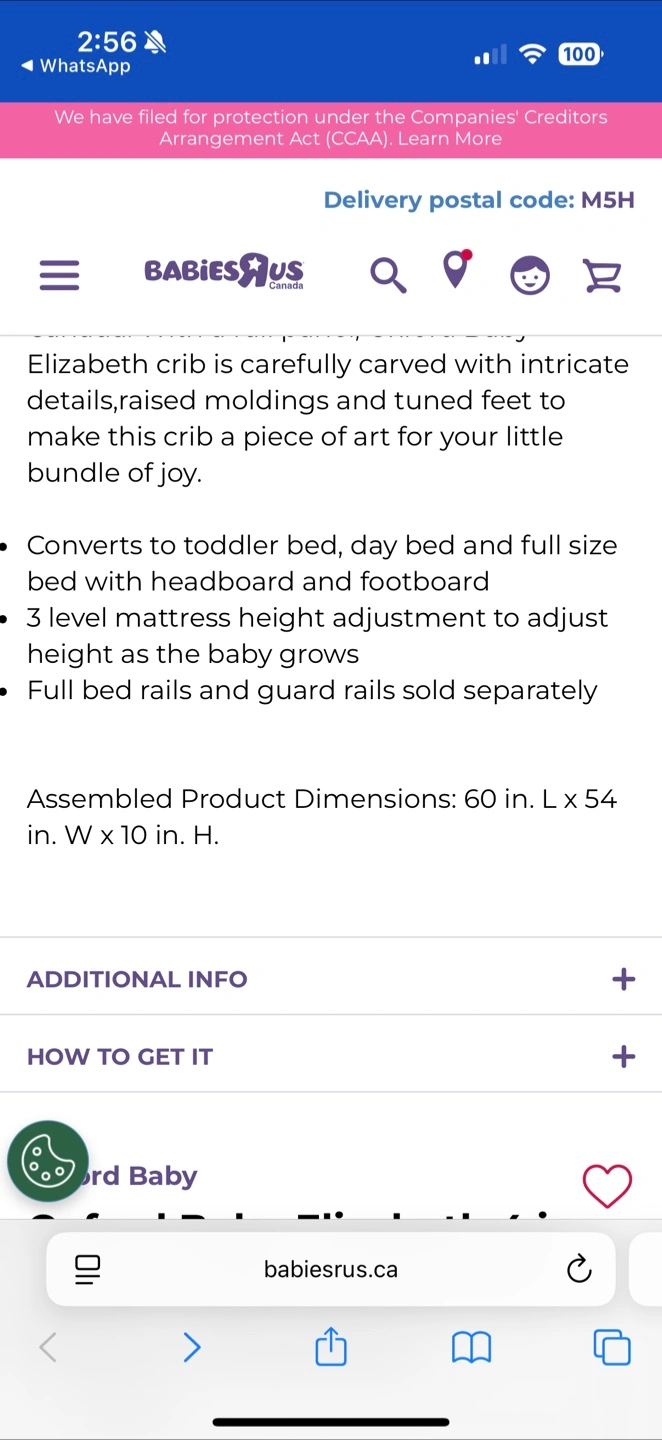Expand the How To Get It section
The height and width of the screenshot is (1440, 662).
click(330, 1056)
